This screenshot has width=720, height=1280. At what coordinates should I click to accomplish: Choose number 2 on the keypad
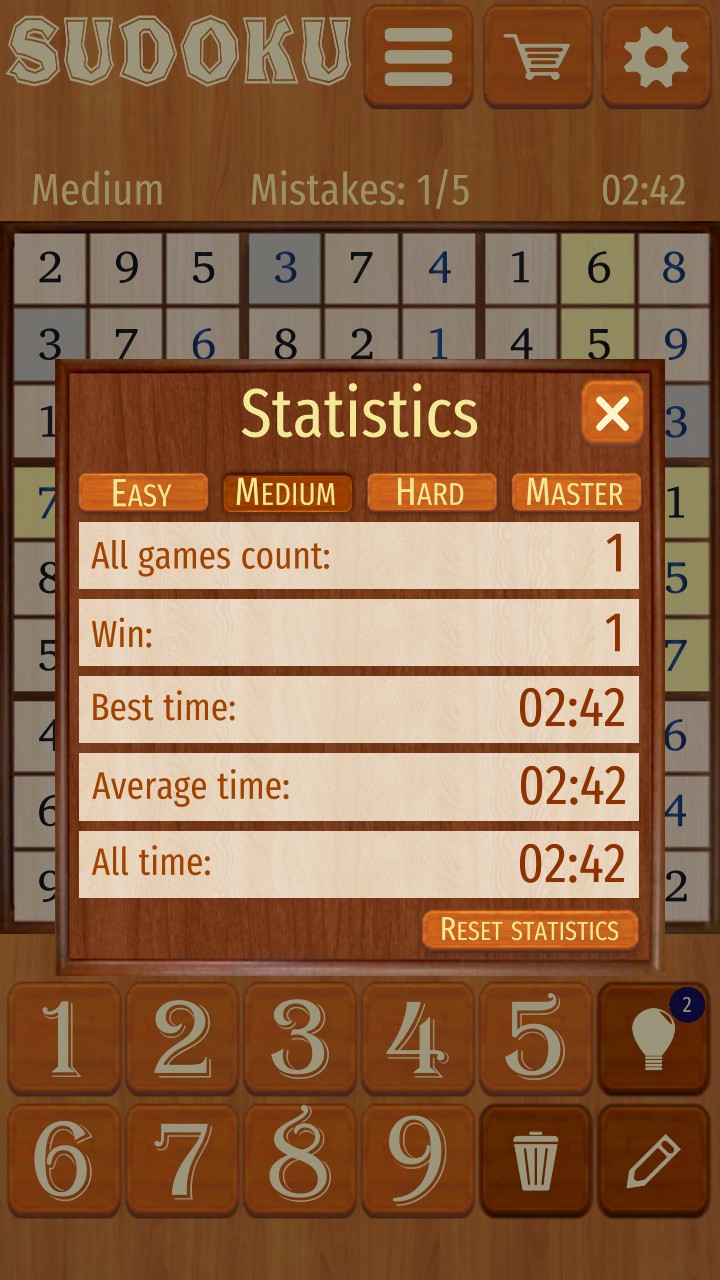(x=182, y=1038)
